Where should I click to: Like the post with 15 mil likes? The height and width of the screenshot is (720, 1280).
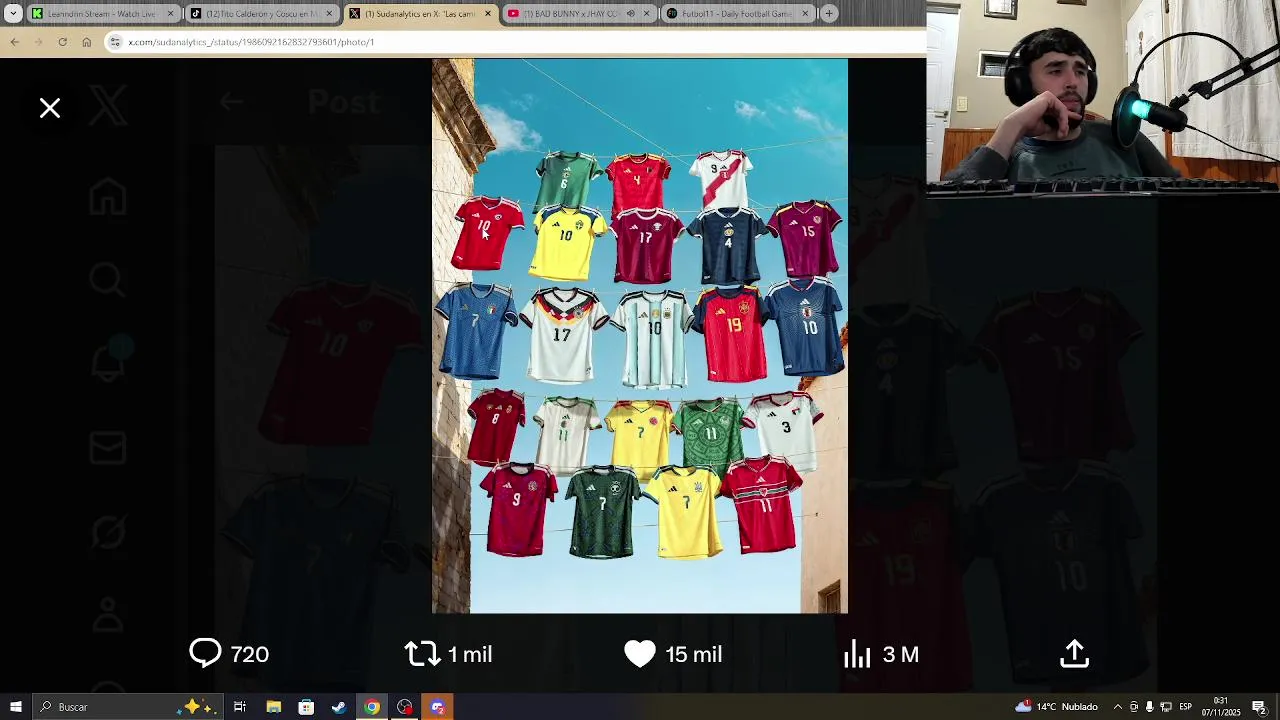pyautogui.click(x=640, y=654)
